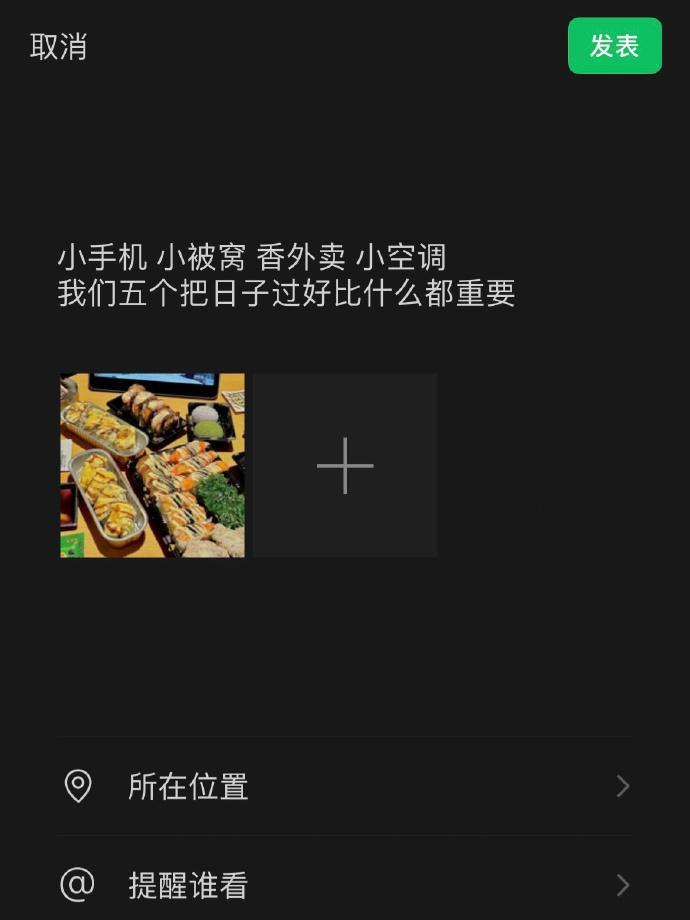Add another photo with the plus tile

point(345,465)
